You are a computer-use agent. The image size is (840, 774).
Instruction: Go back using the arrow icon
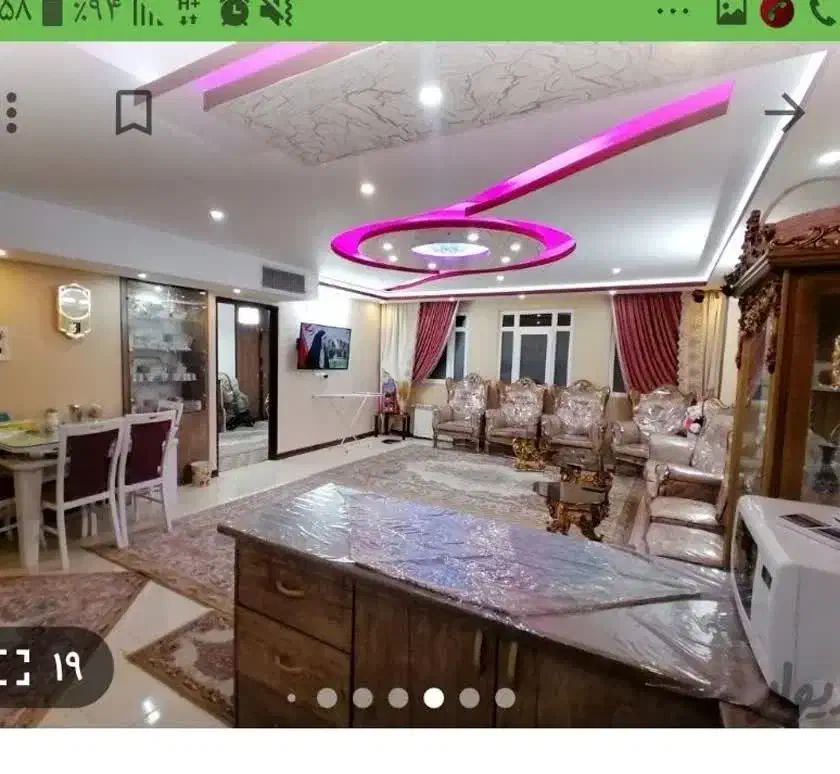[x=784, y=111]
